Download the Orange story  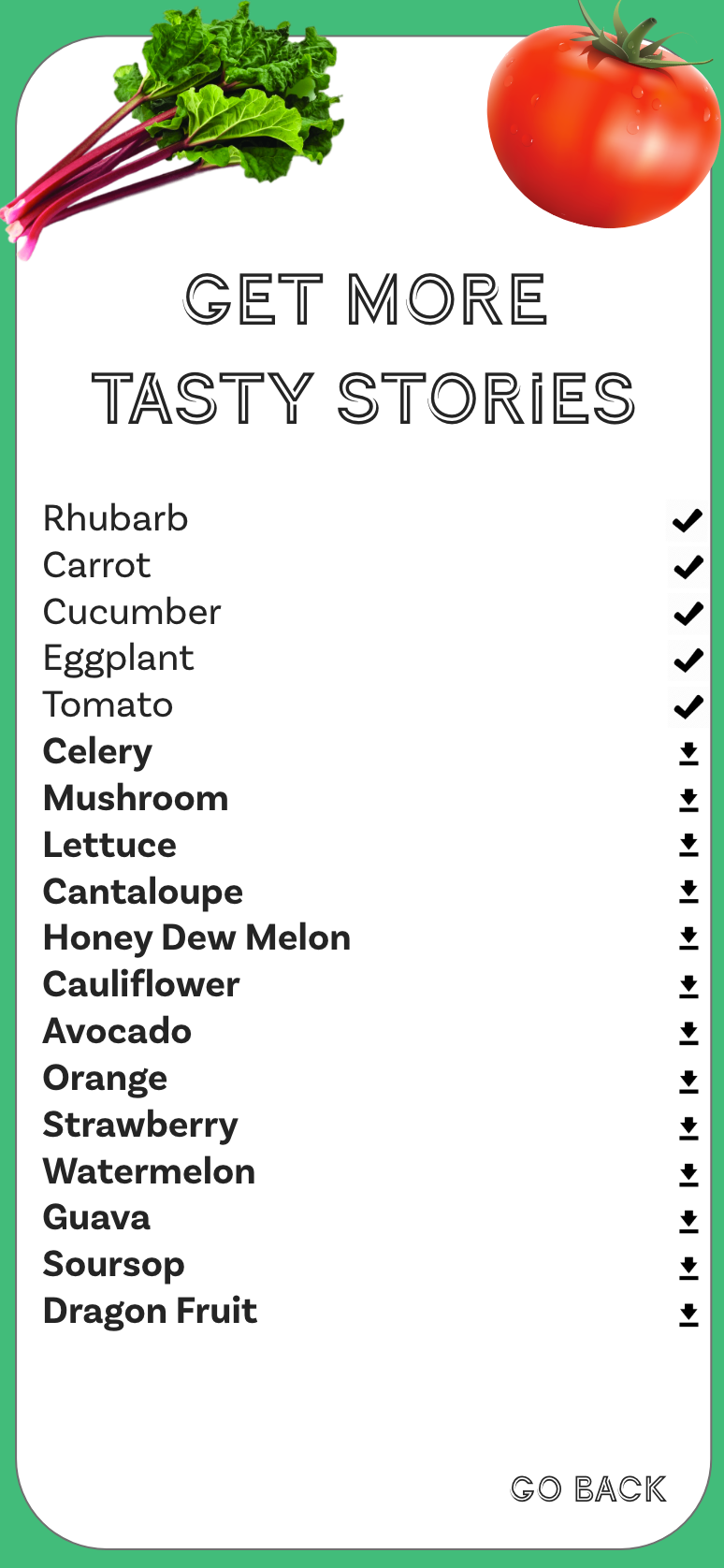click(x=688, y=1082)
